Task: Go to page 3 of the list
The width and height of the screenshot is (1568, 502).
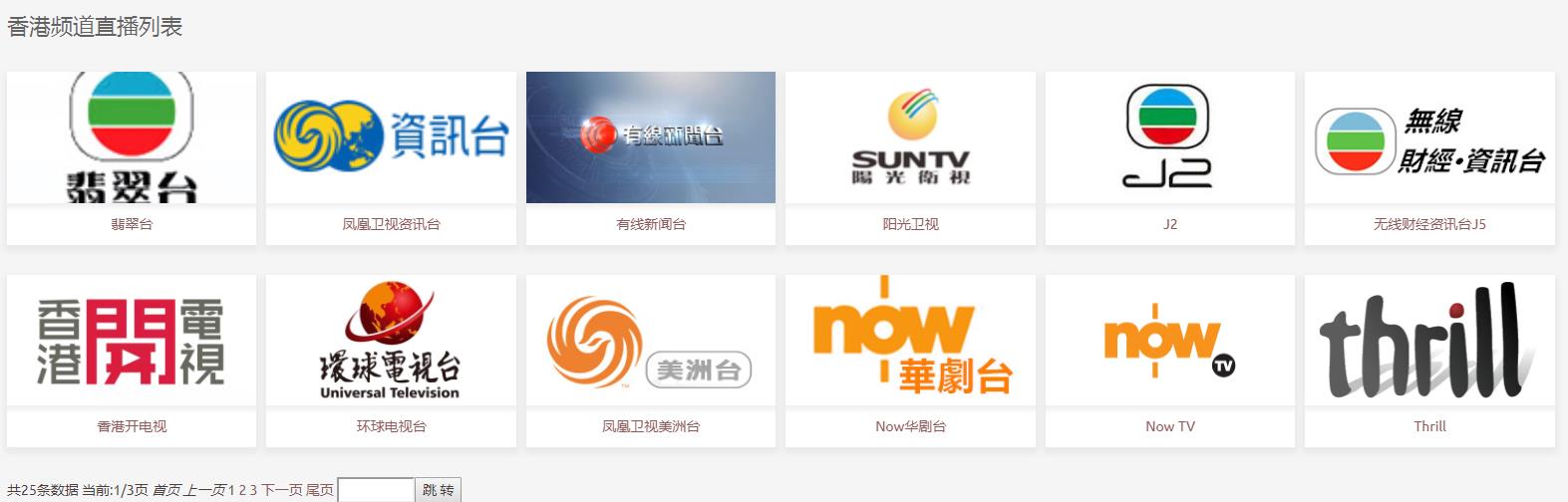Action: pos(253,490)
